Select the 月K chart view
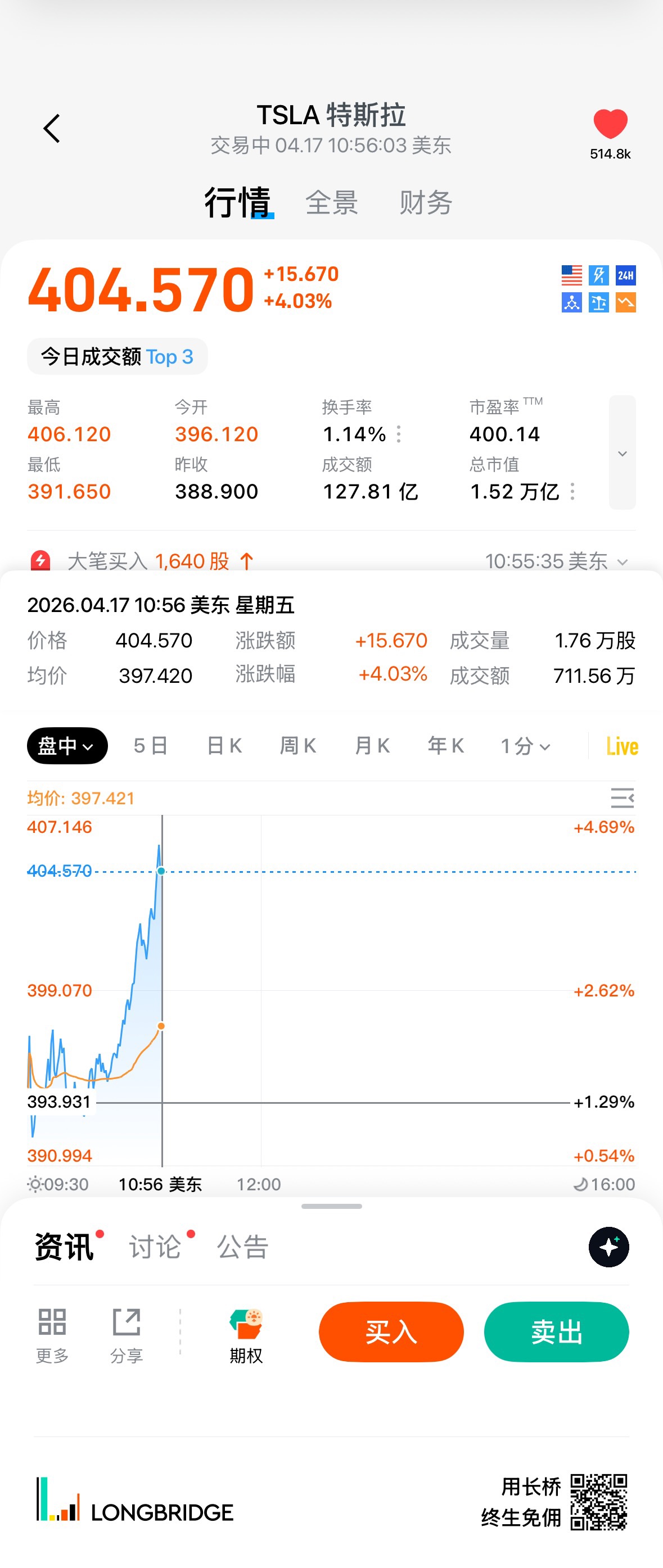The width and height of the screenshot is (663, 1568). click(x=372, y=746)
